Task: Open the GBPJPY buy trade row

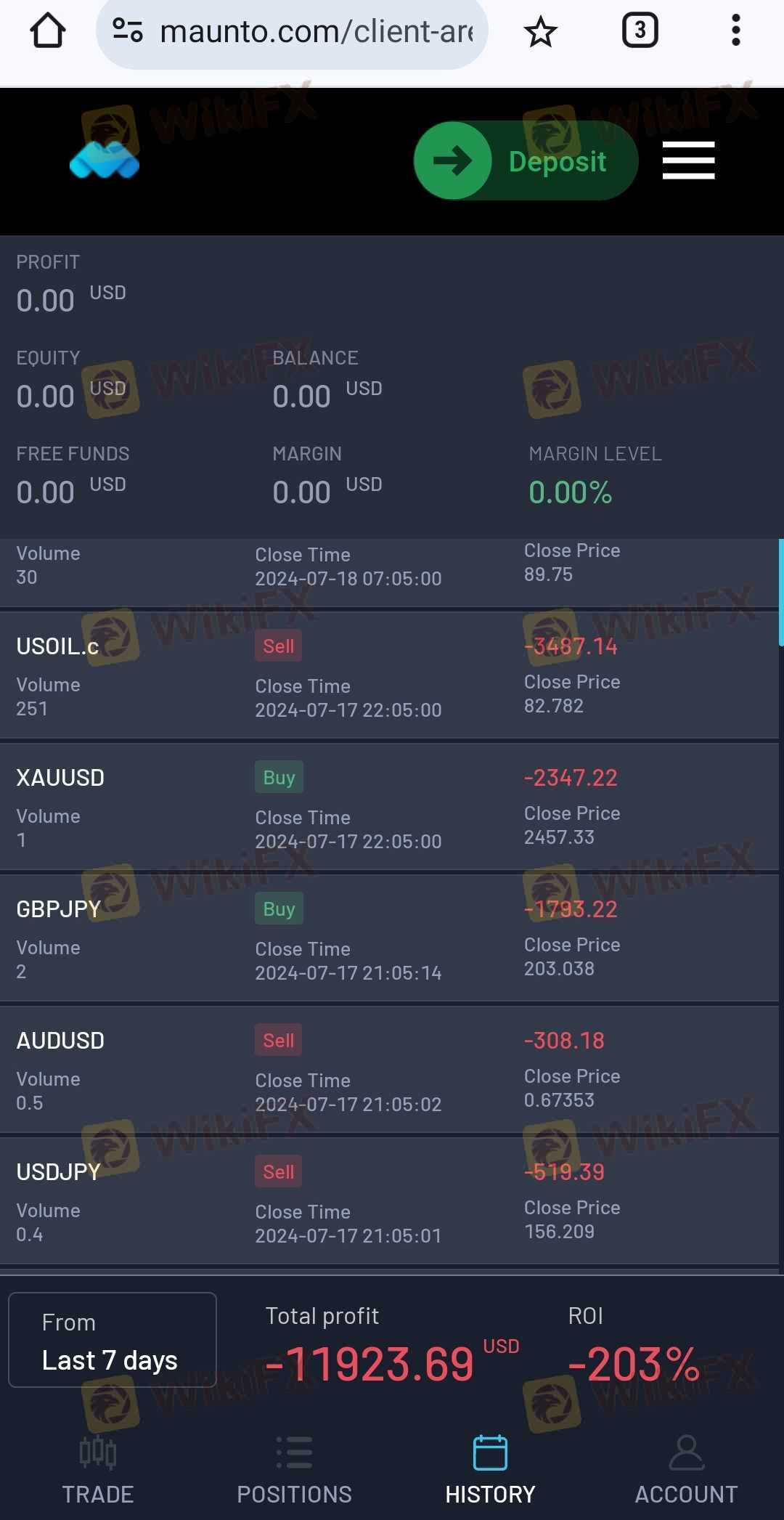Action: 389,938
